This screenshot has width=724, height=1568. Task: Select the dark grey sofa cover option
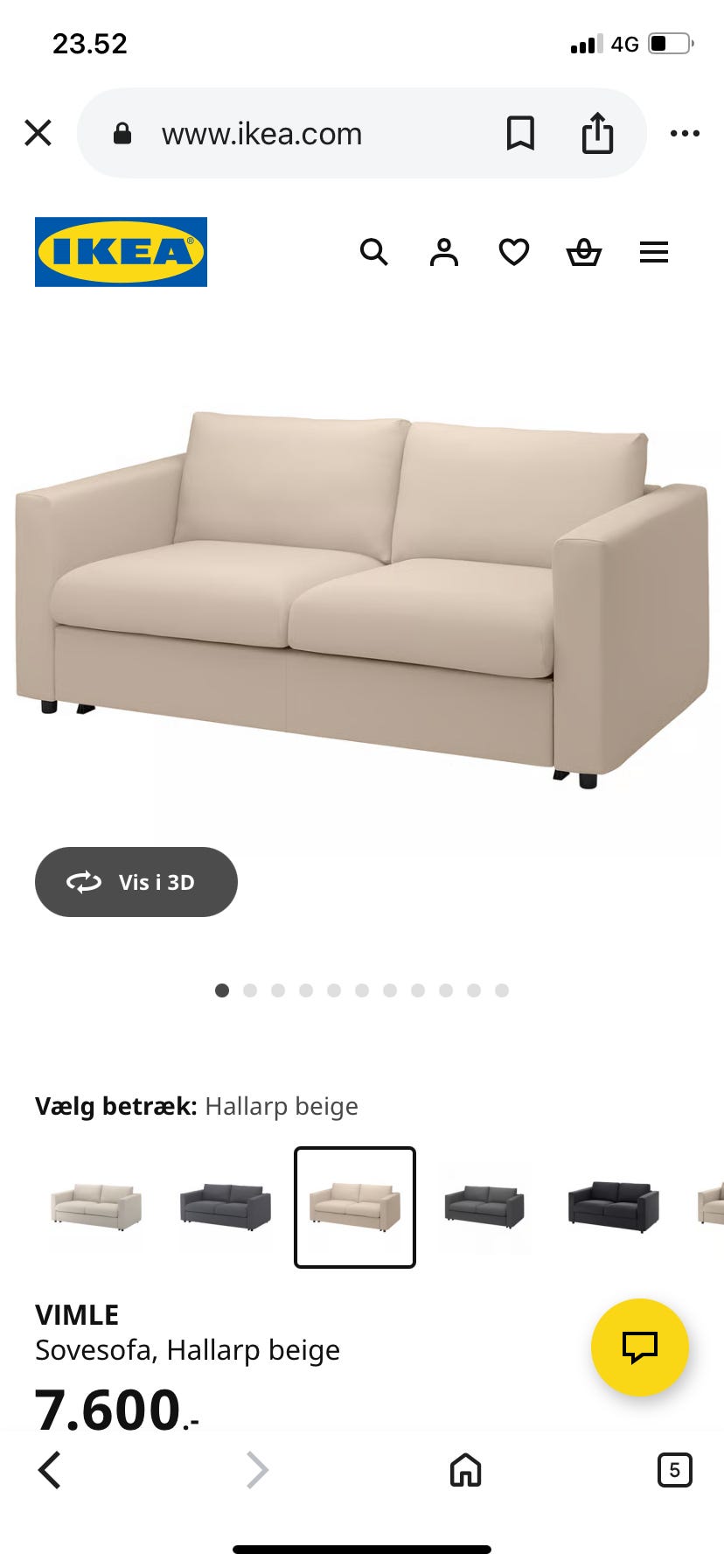tap(225, 1207)
